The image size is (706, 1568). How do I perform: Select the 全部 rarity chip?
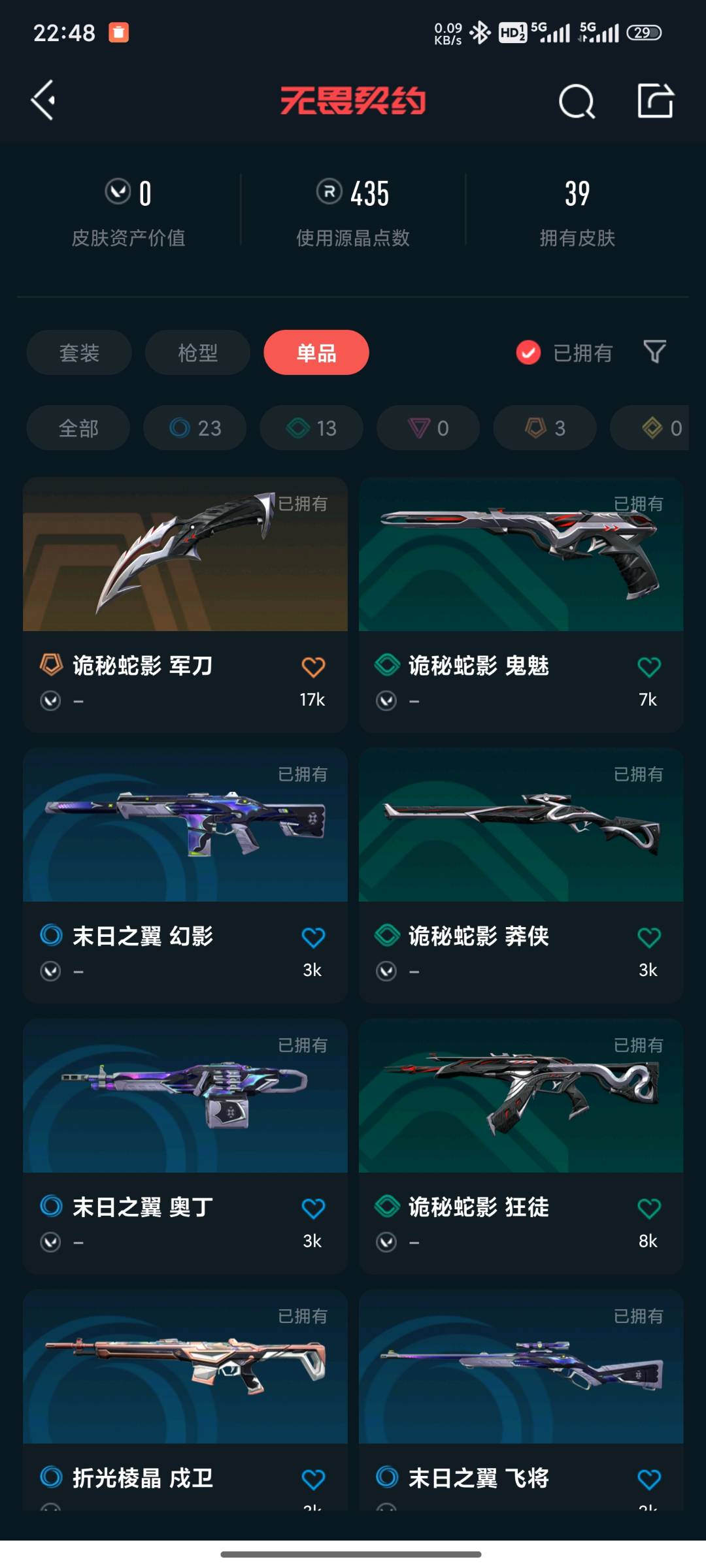coord(78,428)
